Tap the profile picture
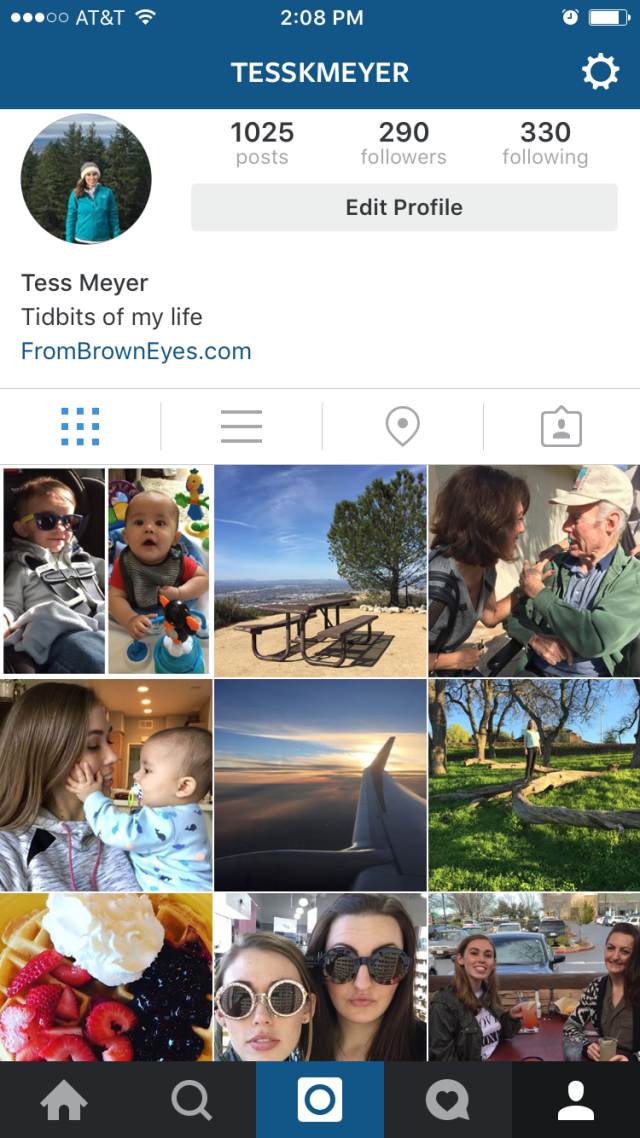The height and width of the screenshot is (1138, 640). 86,179
